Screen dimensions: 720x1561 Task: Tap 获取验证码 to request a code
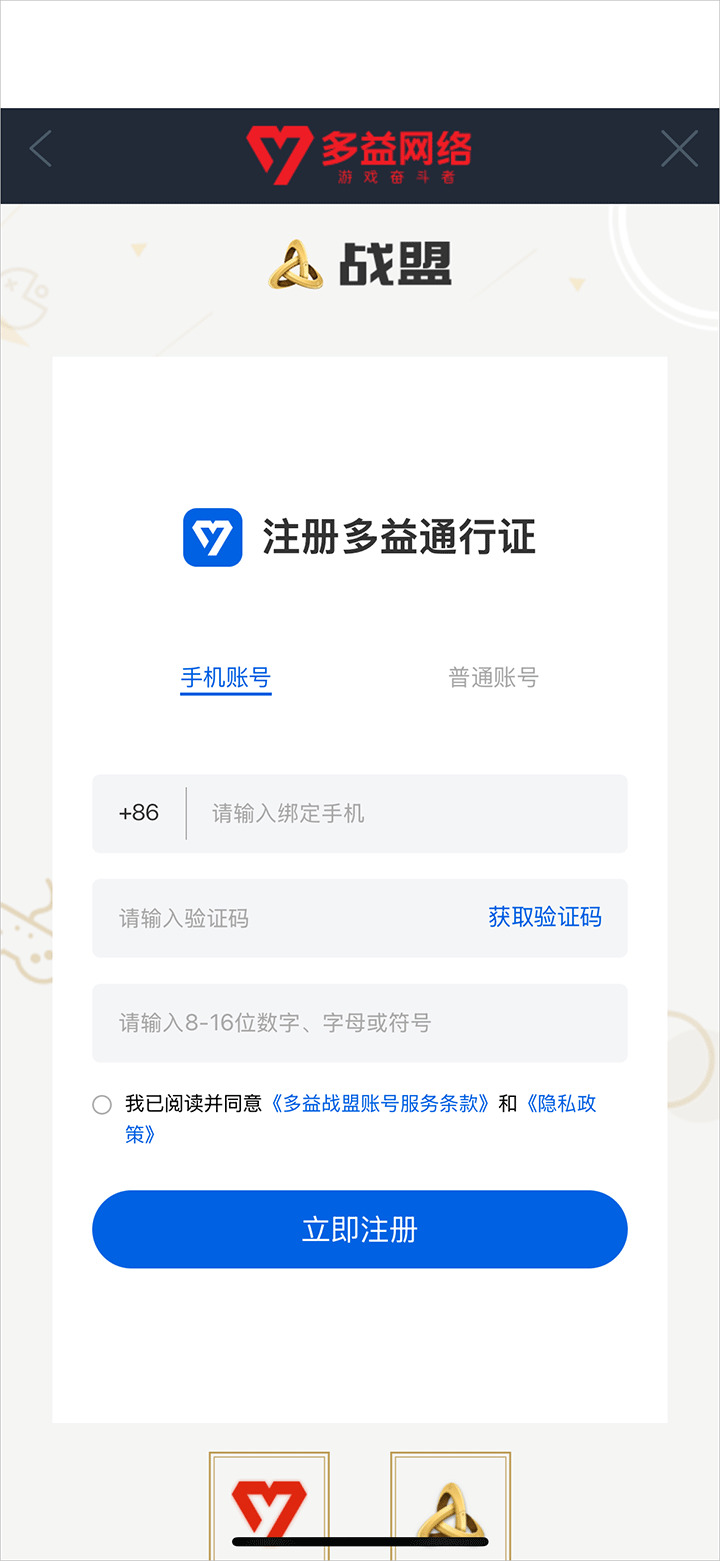pos(545,917)
